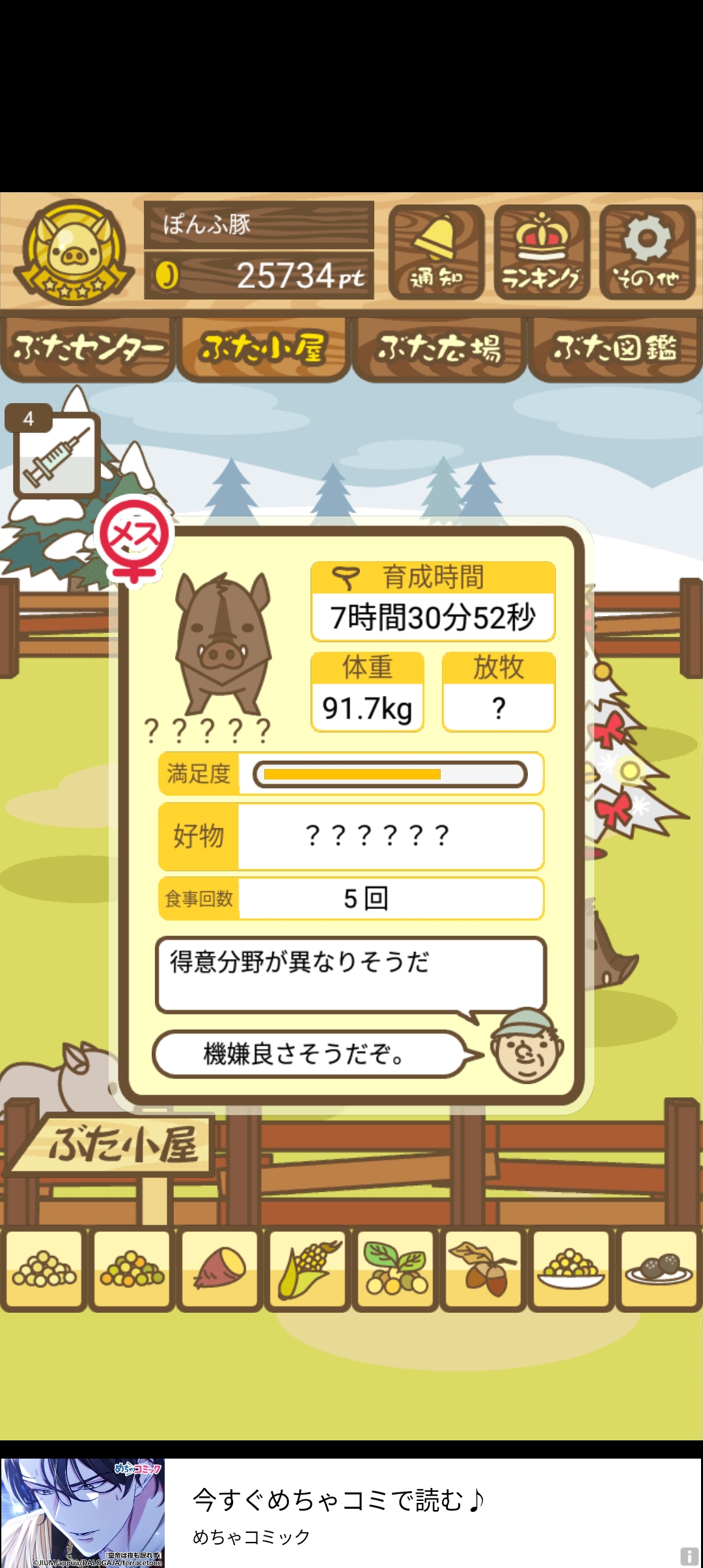Switch to ぶた牧場 tab

tap(439, 348)
